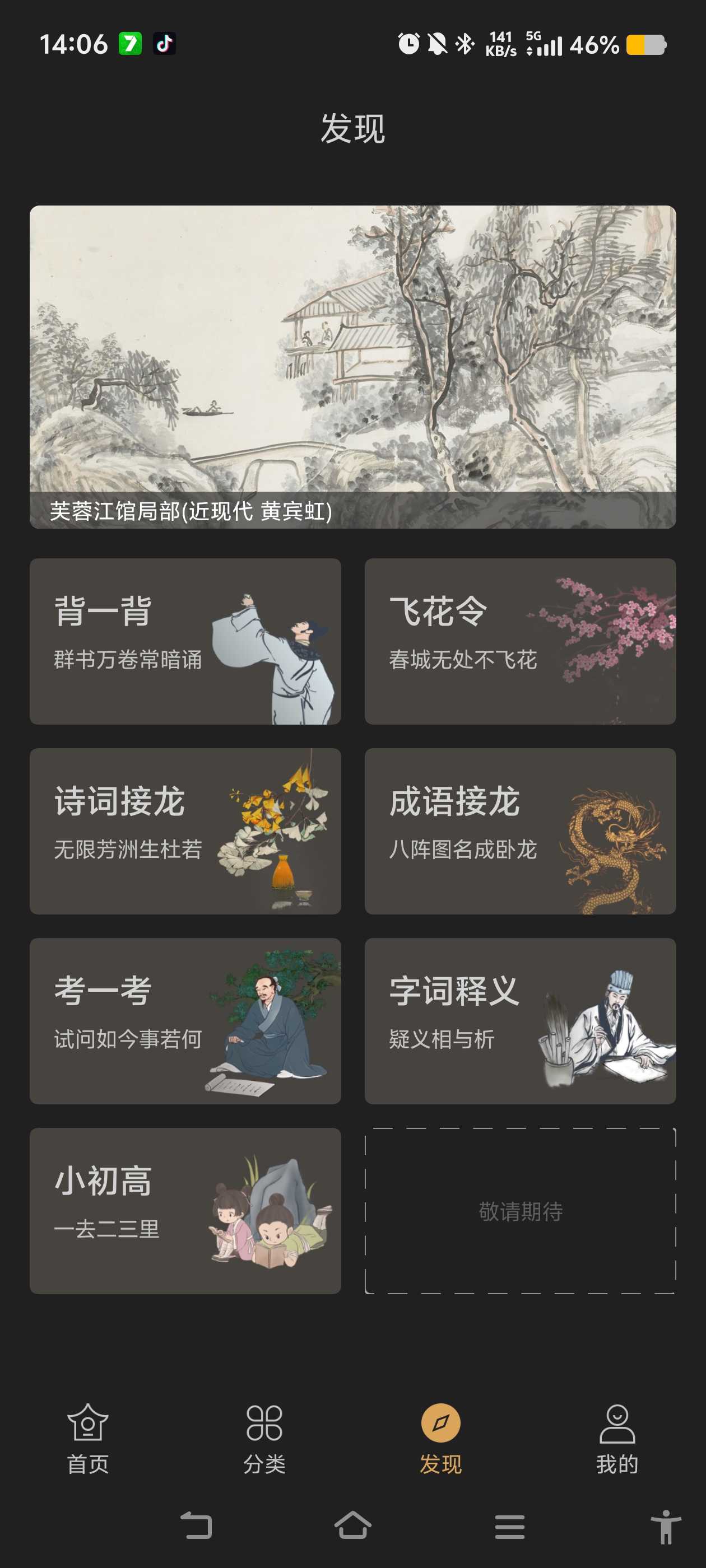This screenshot has width=706, height=1568.
Task: Go to the system home screen
Action: (x=352, y=1526)
